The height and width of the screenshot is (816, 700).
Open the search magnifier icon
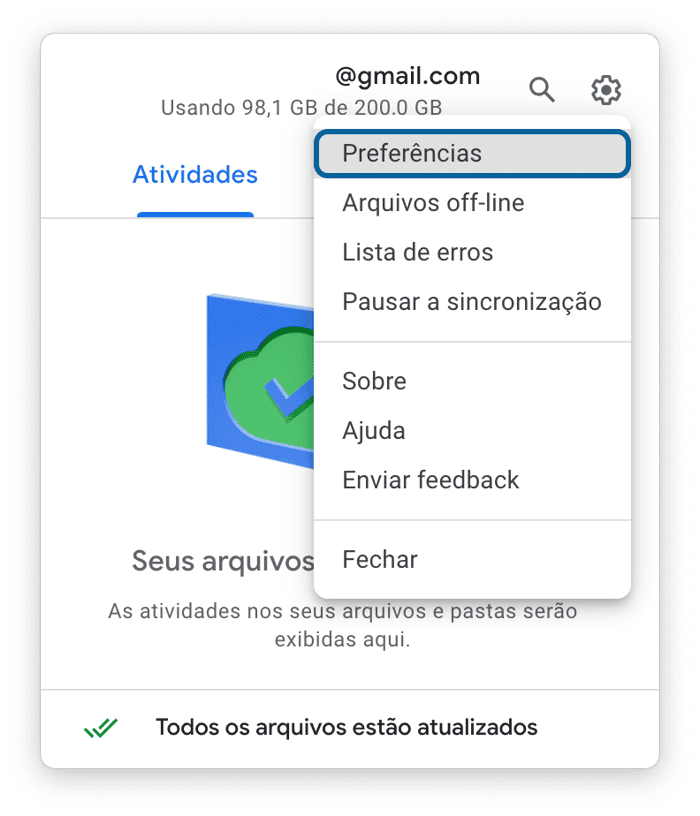click(541, 90)
